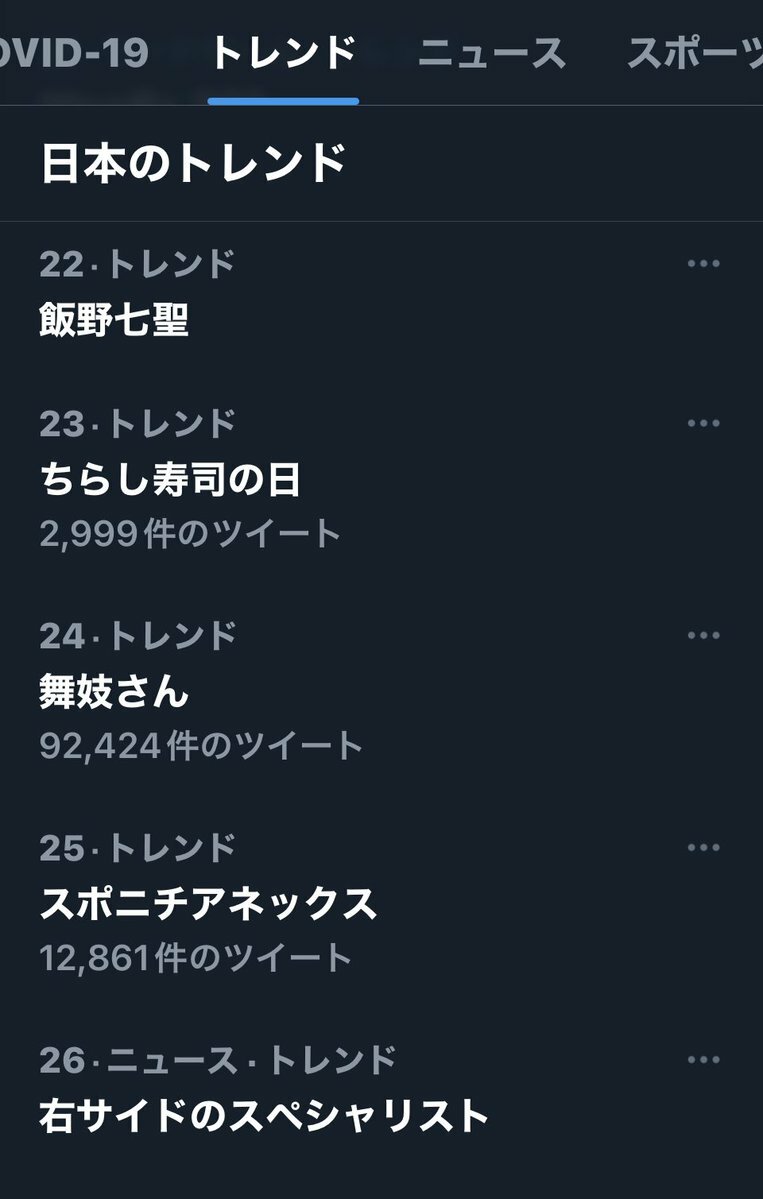
Task: Open the スポニチアネックス trend
Action: pyautogui.click(x=208, y=904)
